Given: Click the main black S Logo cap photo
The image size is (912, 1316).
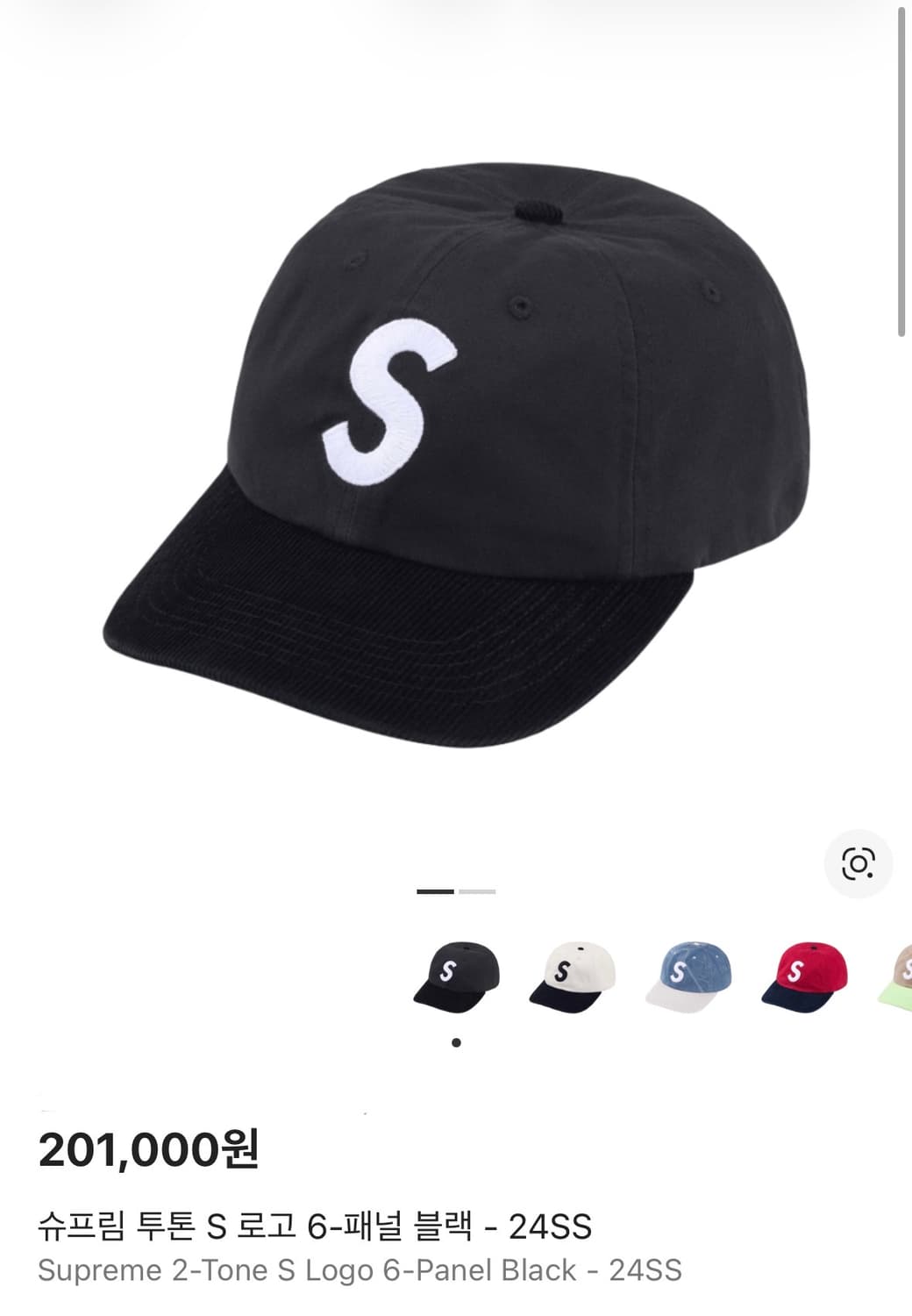Looking at the screenshot, I should pos(456,439).
